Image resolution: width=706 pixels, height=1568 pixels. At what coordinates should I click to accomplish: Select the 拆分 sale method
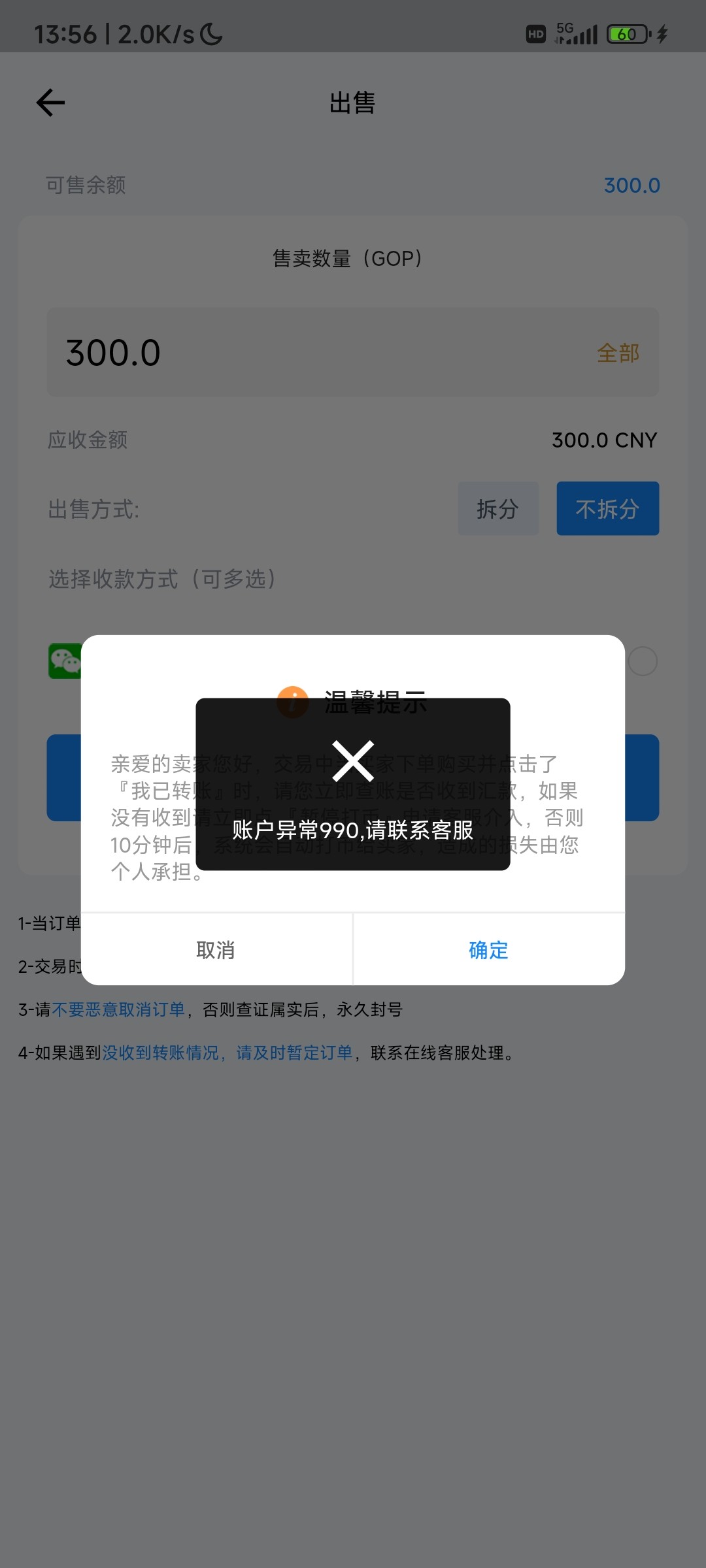[497, 509]
